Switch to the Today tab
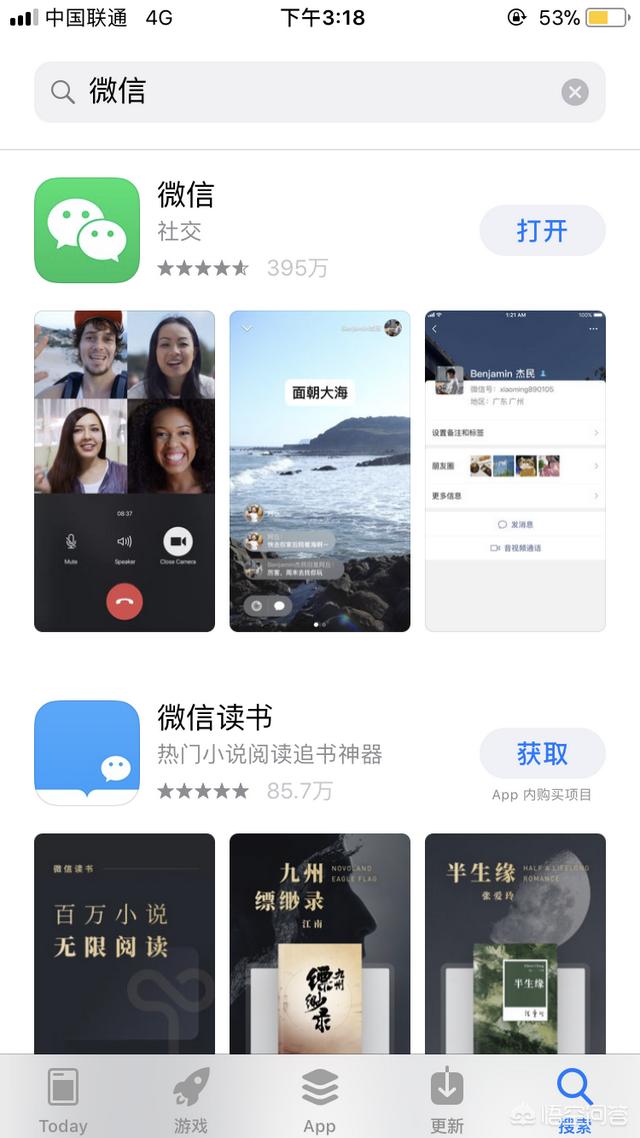This screenshot has height=1138, width=640. click(63, 1100)
